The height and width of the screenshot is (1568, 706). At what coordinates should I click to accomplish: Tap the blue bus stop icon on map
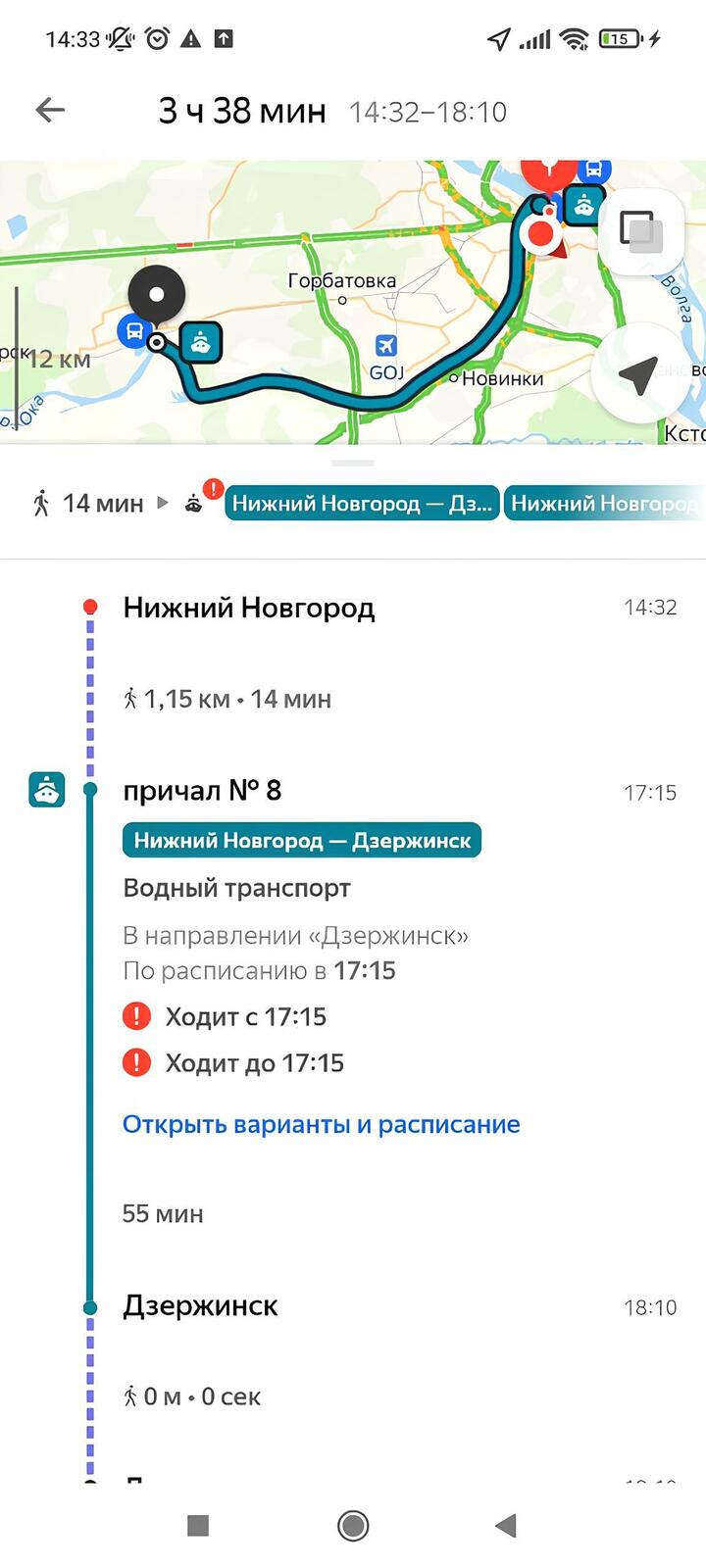[133, 331]
